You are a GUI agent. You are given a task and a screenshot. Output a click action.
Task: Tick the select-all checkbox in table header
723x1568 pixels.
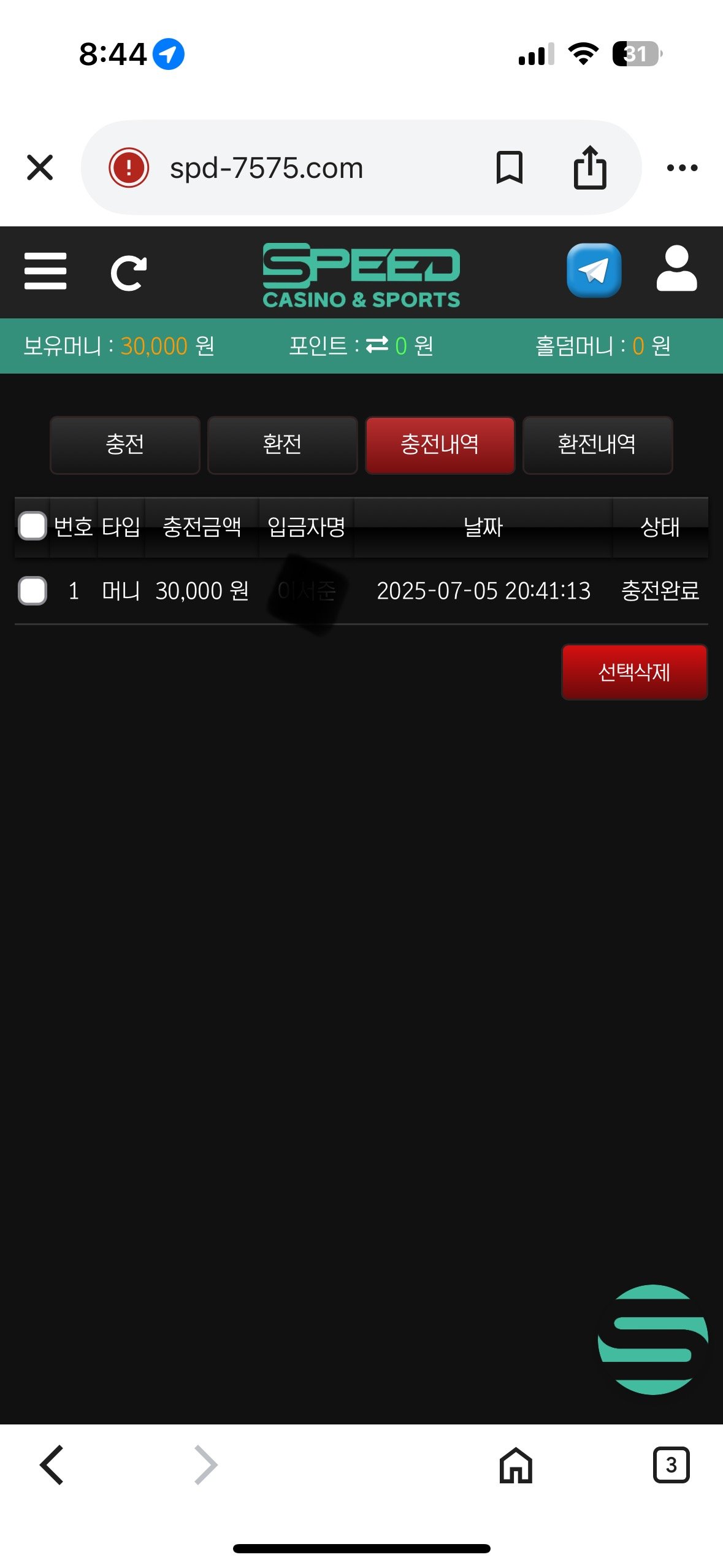pyautogui.click(x=33, y=526)
